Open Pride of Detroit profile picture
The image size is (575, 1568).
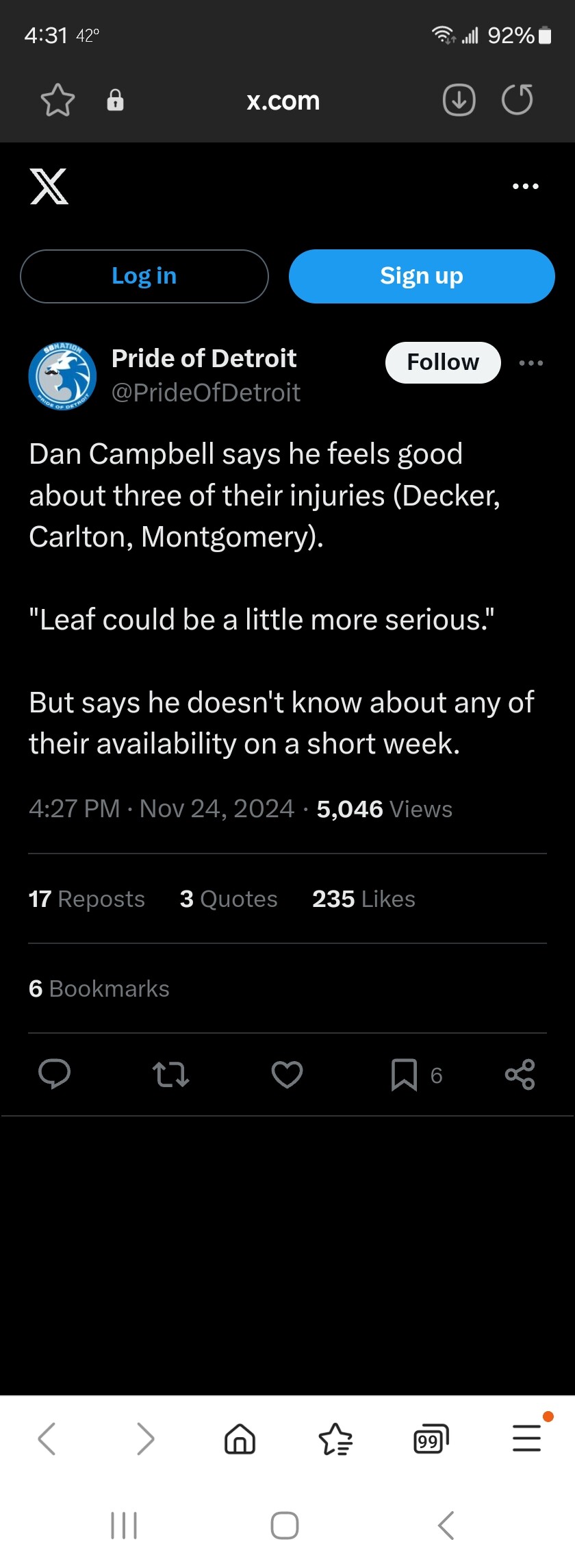click(x=62, y=376)
